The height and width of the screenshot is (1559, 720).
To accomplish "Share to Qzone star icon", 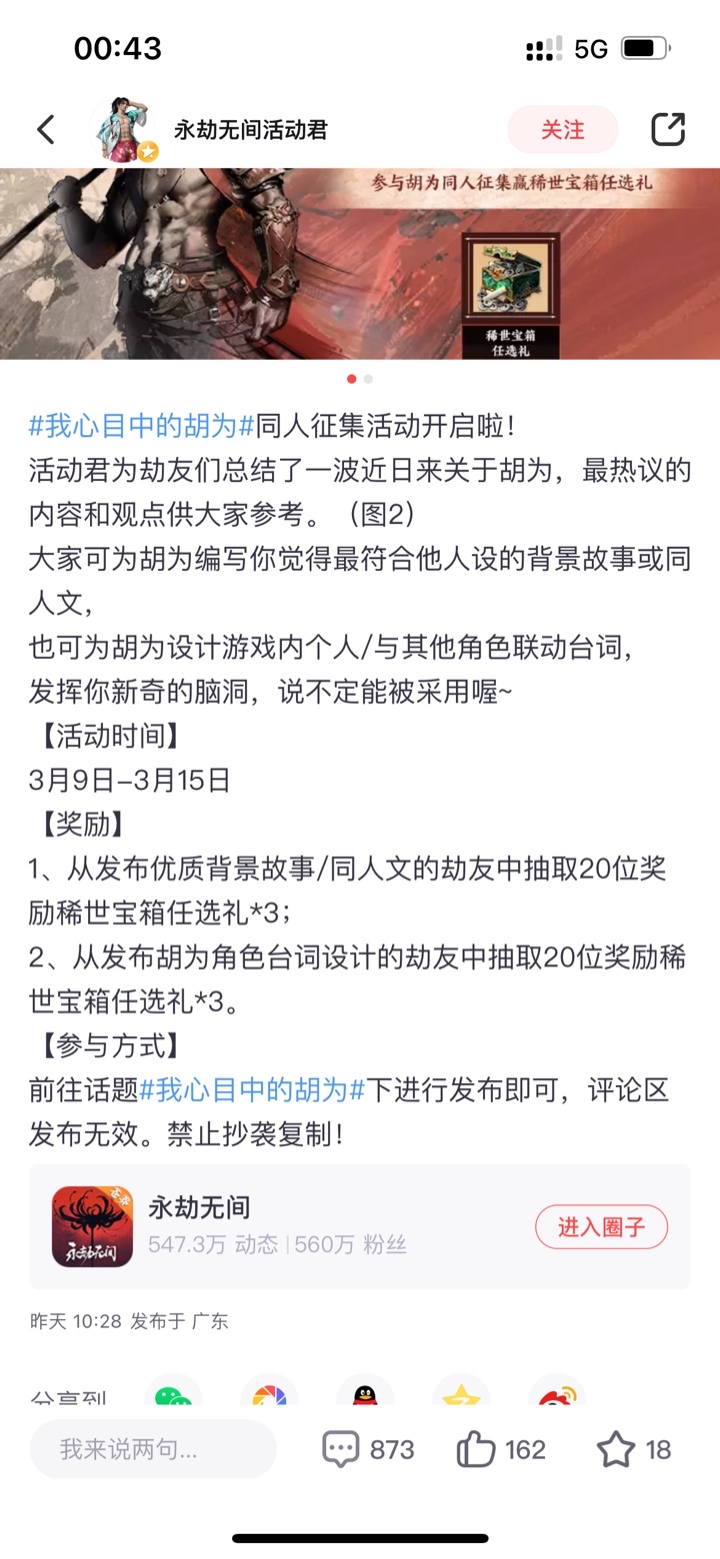I will pyautogui.click(x=461, y=1393).
